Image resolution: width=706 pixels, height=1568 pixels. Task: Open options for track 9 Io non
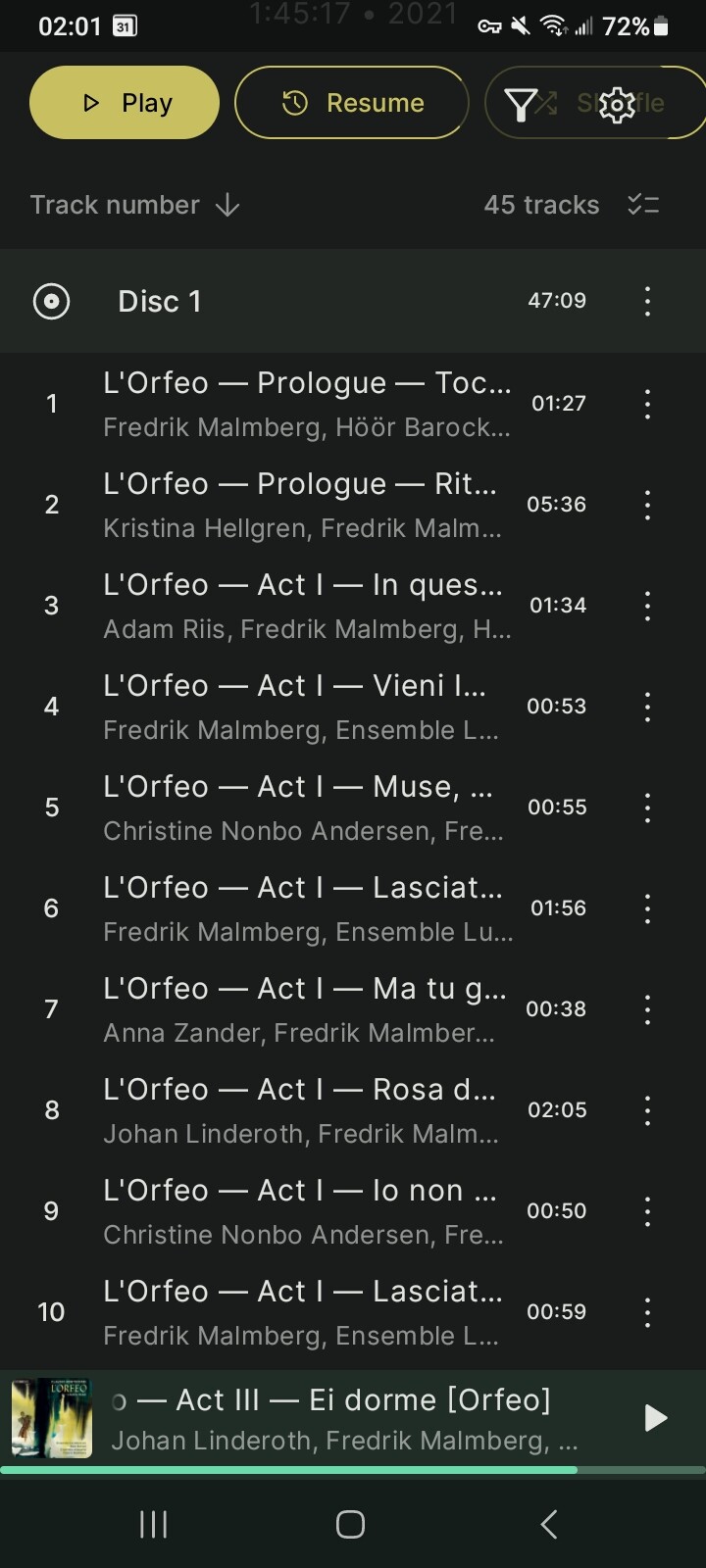647,1211
